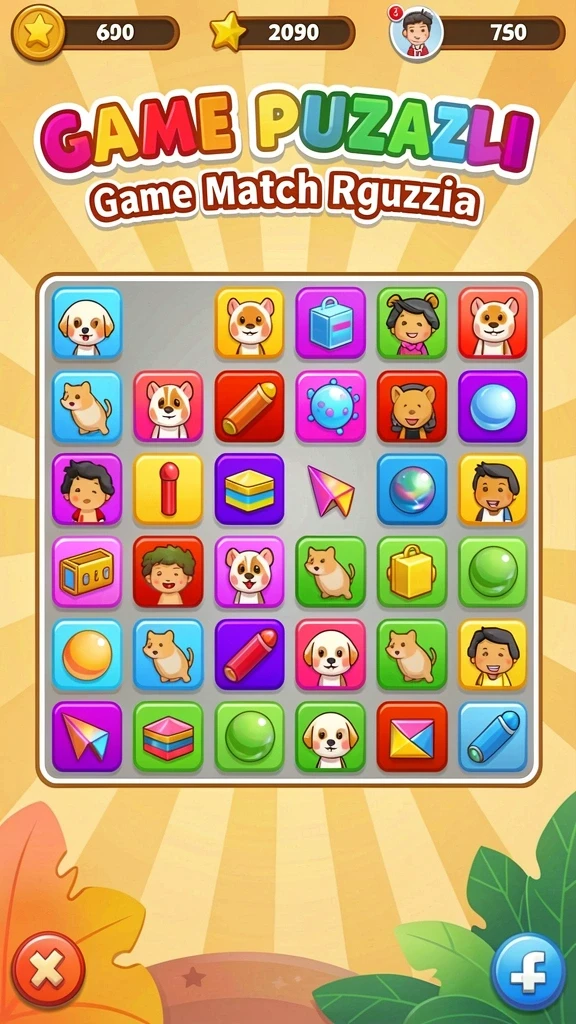Select the red tile with the orange crayon

(x=249, y=406)
